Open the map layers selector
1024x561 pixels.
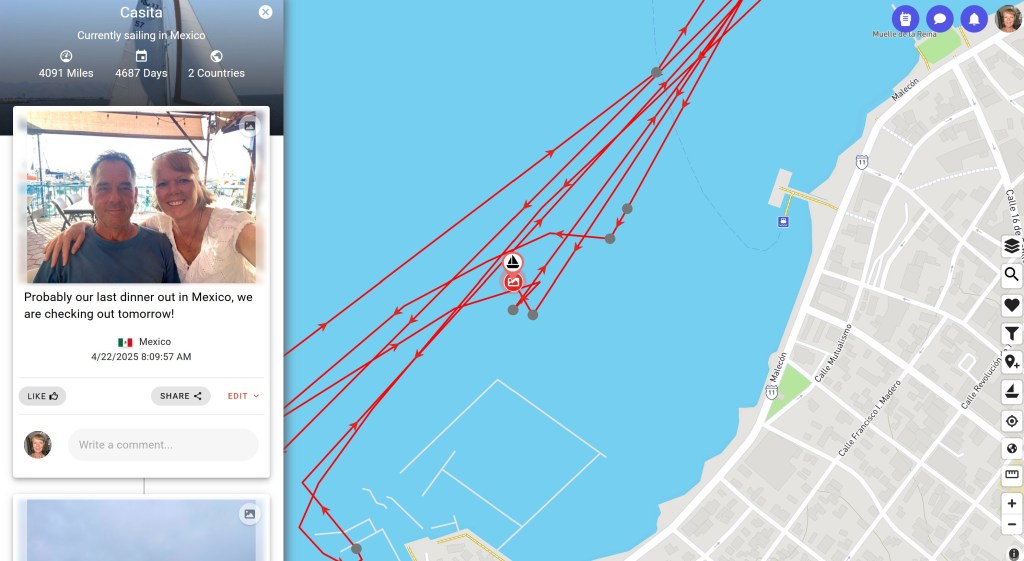coord(1012,246)
